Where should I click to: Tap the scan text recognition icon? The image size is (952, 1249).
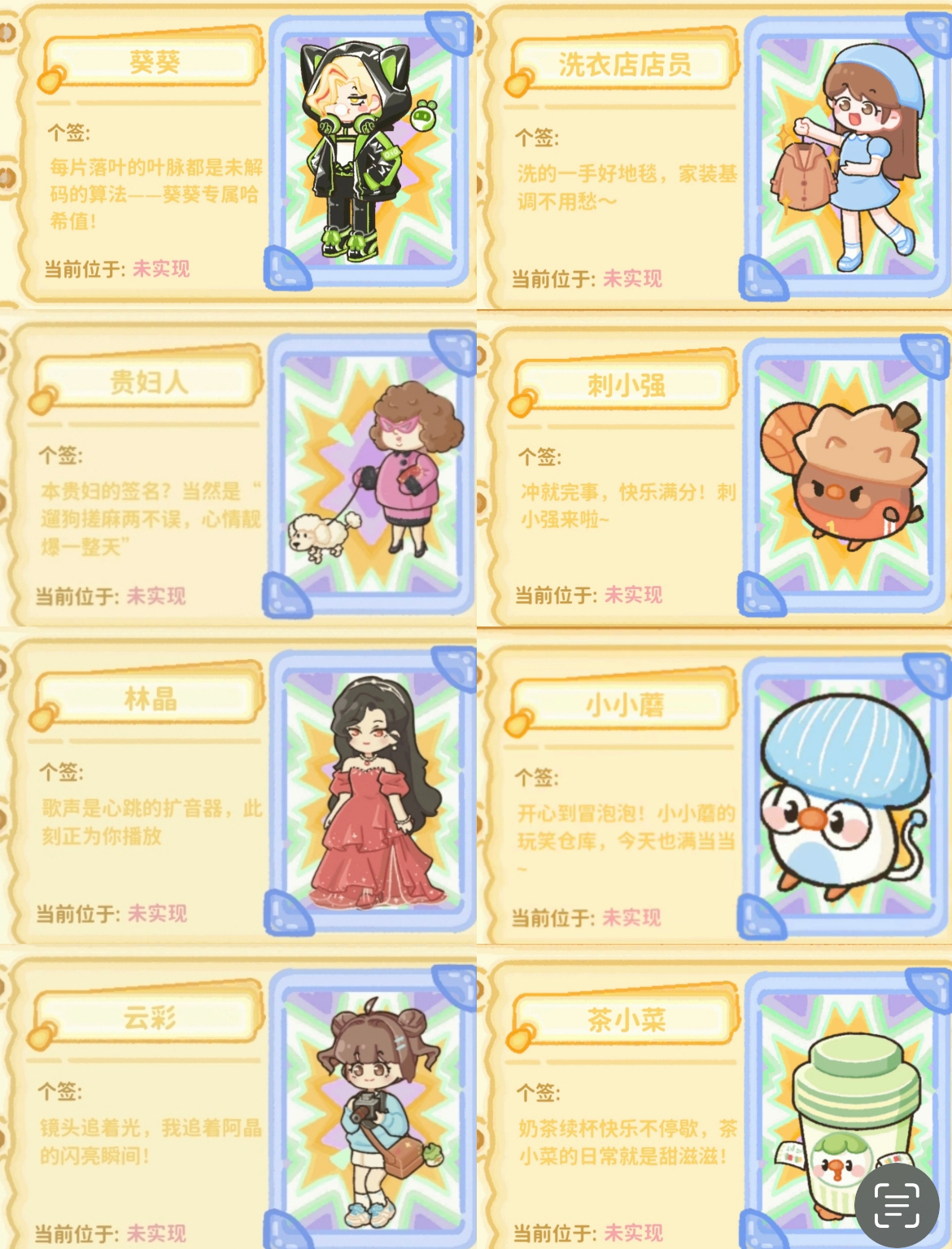pos(897,1205)
